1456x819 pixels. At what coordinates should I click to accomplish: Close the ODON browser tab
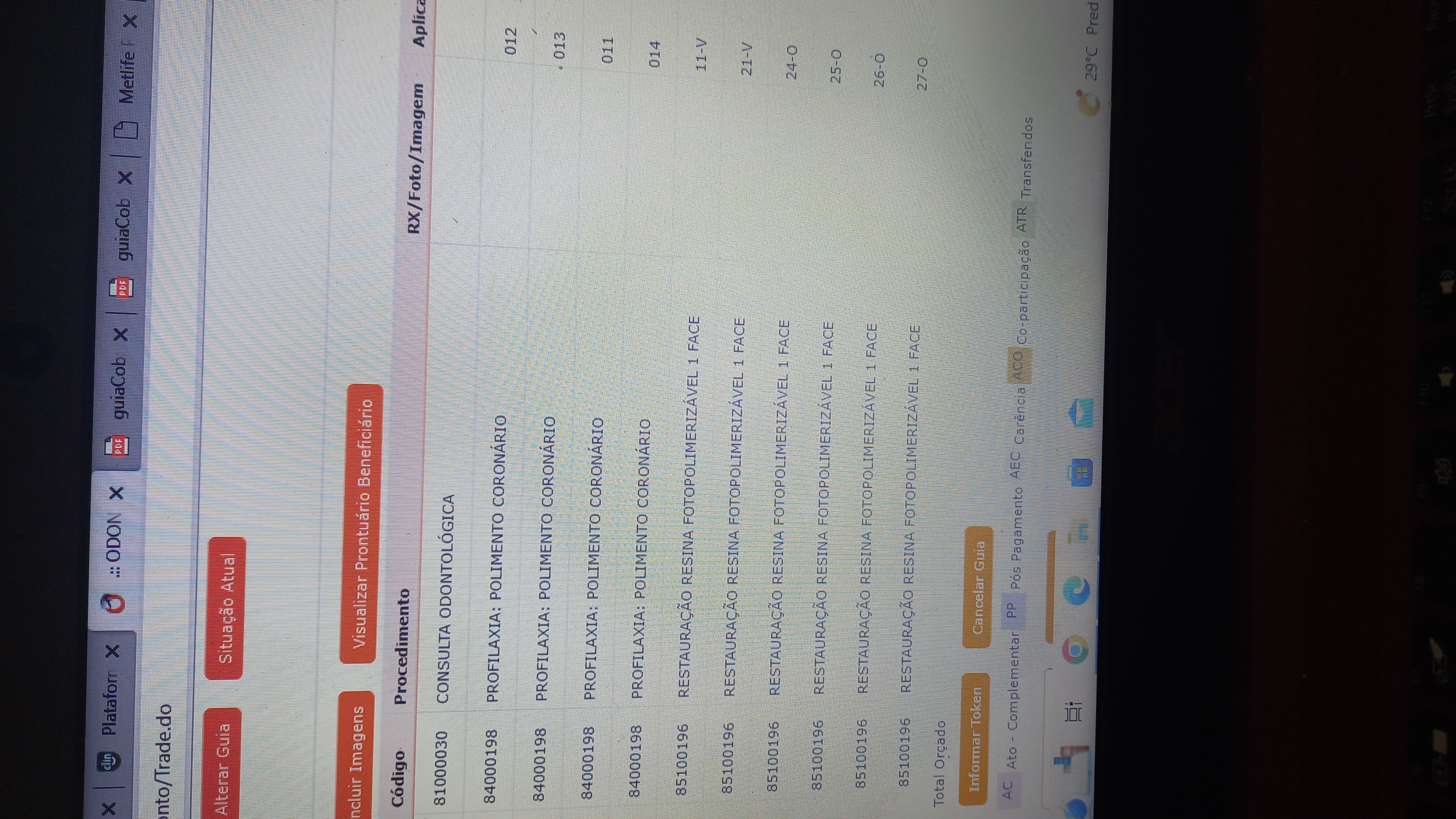[116, 494]
